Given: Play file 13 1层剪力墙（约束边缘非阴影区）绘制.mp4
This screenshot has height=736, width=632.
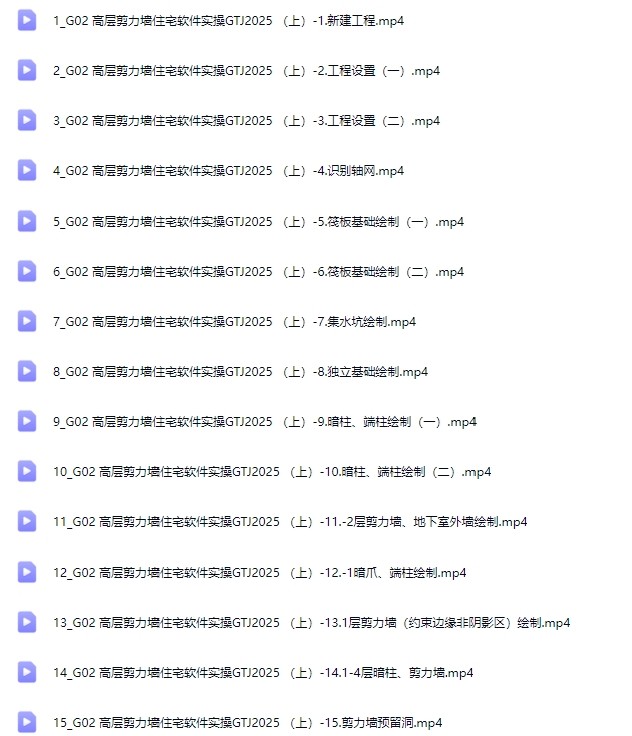Looking at the screenshot, I should 311,622.
